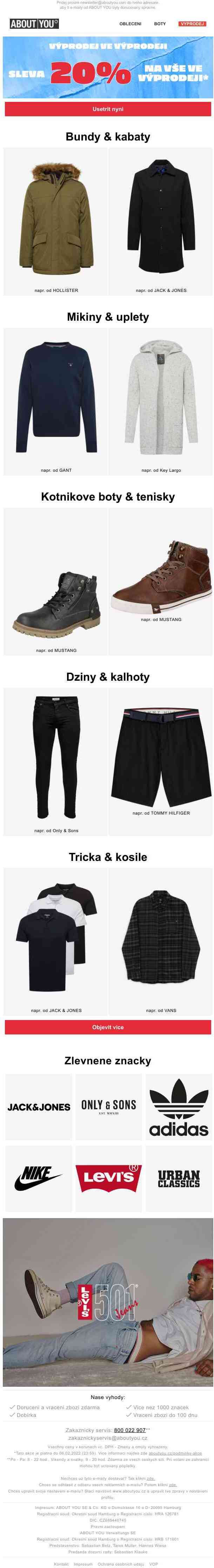The width and height of the screenshot is (214, 1568).
Task: Tap the Usetrit nyni button
Action: 108,109
